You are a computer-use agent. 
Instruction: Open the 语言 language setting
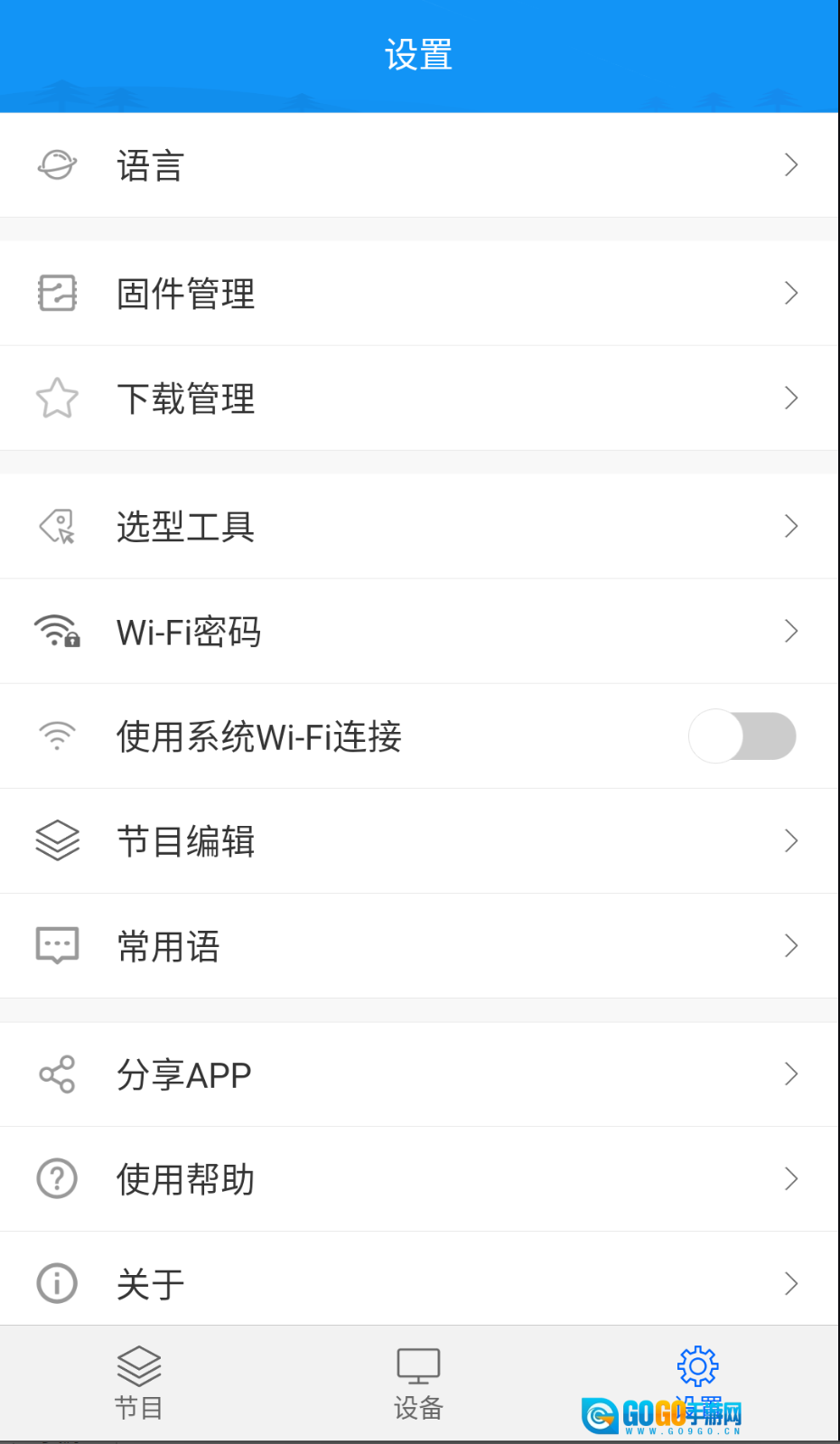[419, 165]
